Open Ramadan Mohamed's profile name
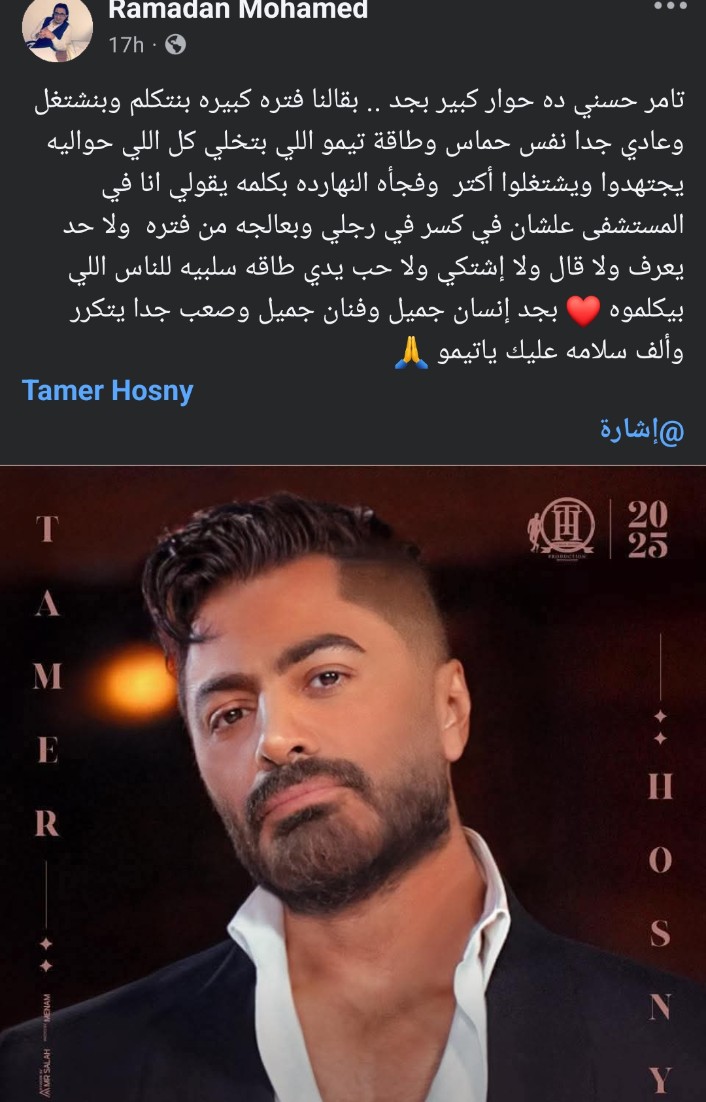706x1102 pixels. pyautogui.click(x=237, y=11)
